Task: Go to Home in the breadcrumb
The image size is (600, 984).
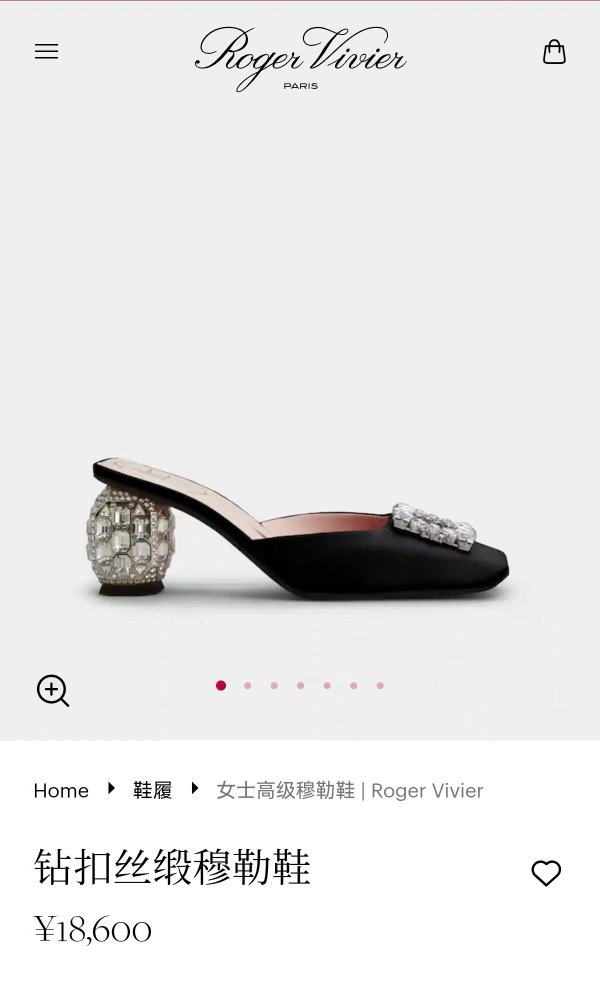Action: 61,790
